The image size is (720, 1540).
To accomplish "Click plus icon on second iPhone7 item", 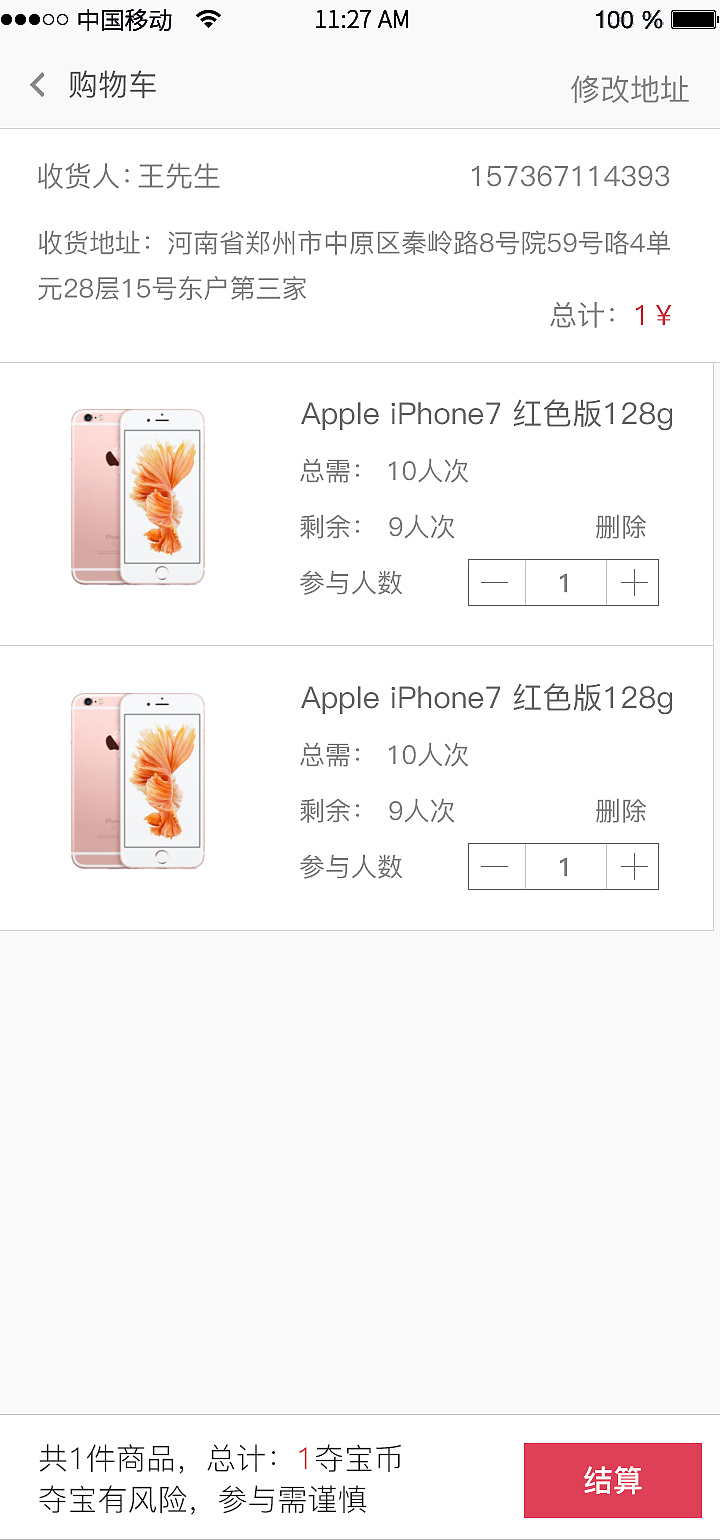I will [632, 866].
